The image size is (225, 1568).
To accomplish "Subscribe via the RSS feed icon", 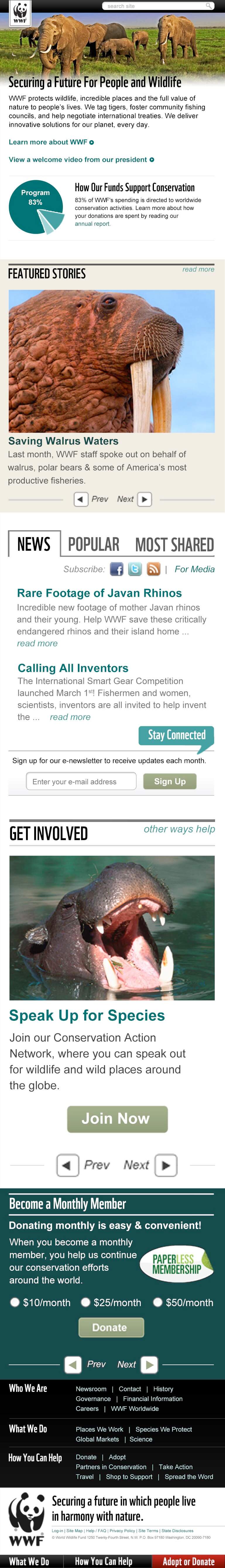I will (x=154, y=569).
